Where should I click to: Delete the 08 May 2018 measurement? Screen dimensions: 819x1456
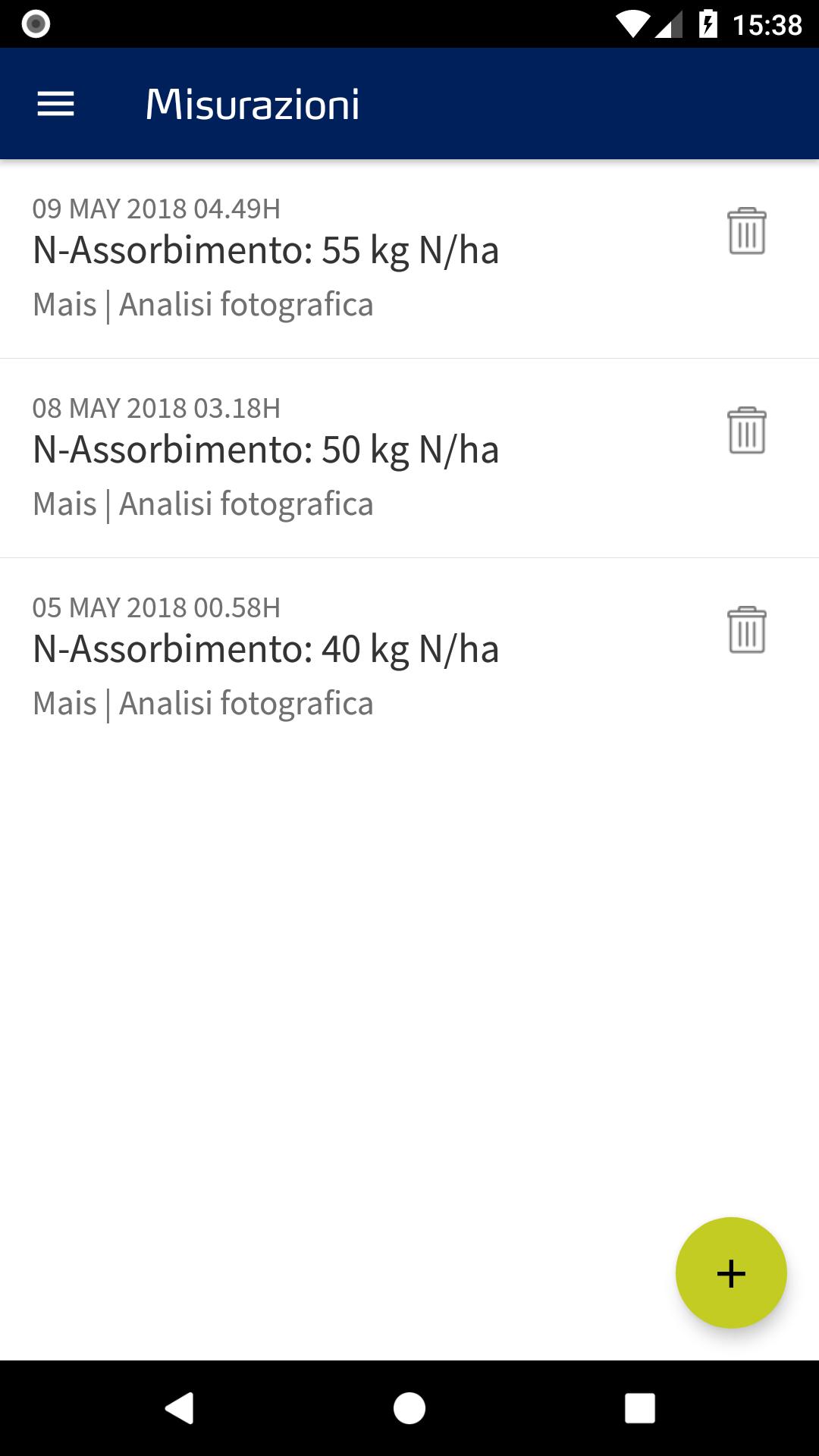747,430
